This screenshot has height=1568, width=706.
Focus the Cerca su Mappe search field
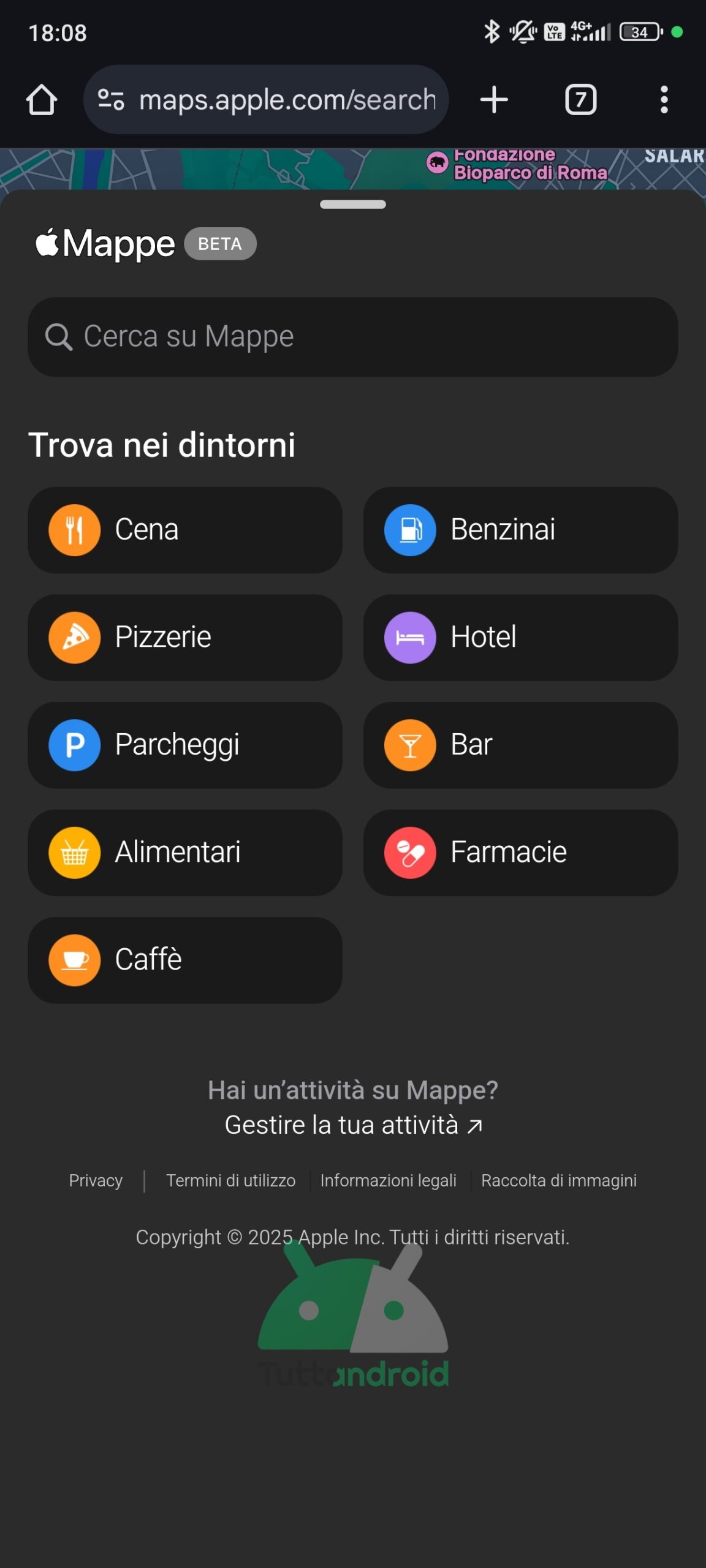tap(353, 337)
